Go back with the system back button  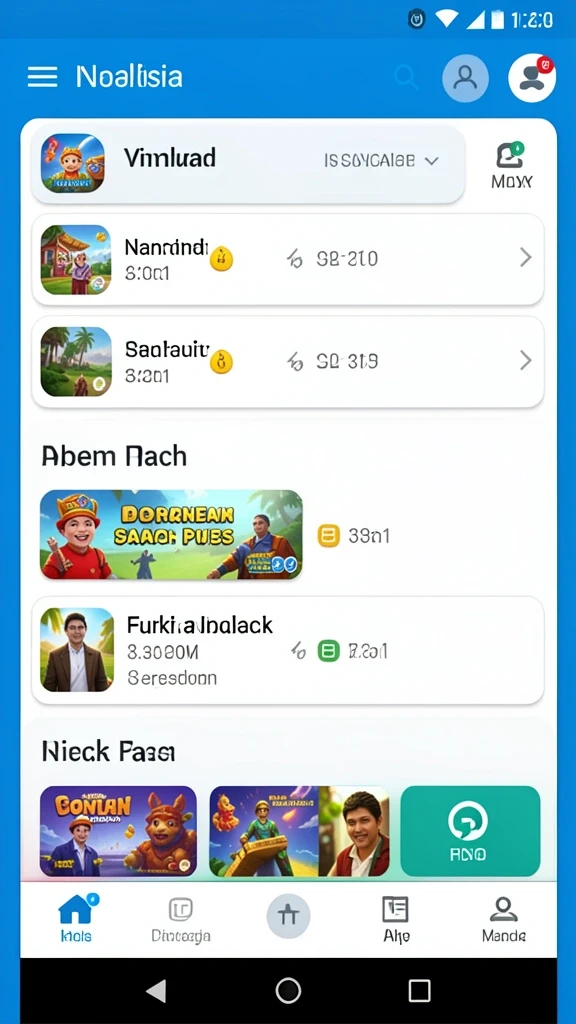[x=156, y=991]
